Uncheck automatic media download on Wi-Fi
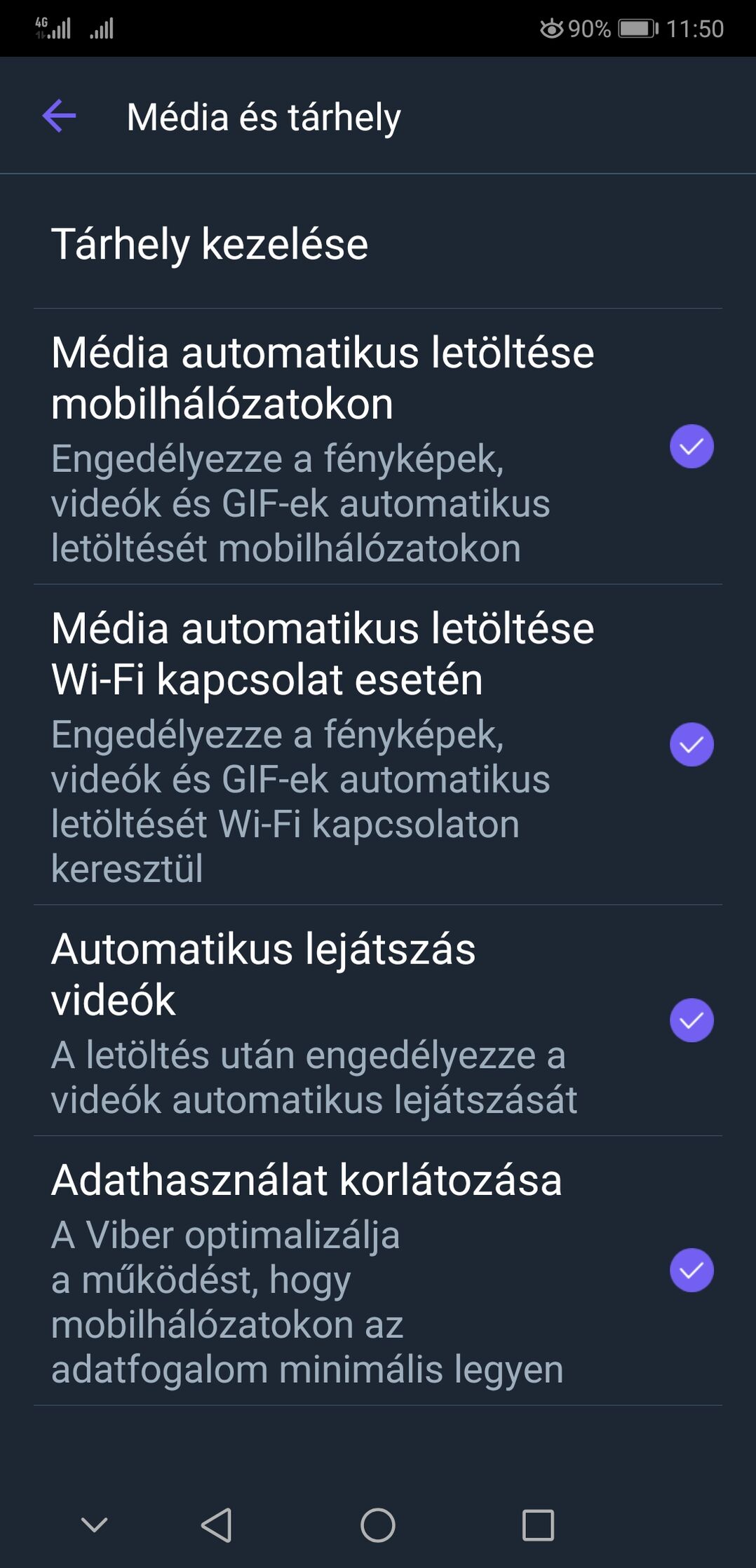This screenshot has width=756, height=1568. pyautogui.click(x=691, y=744)
